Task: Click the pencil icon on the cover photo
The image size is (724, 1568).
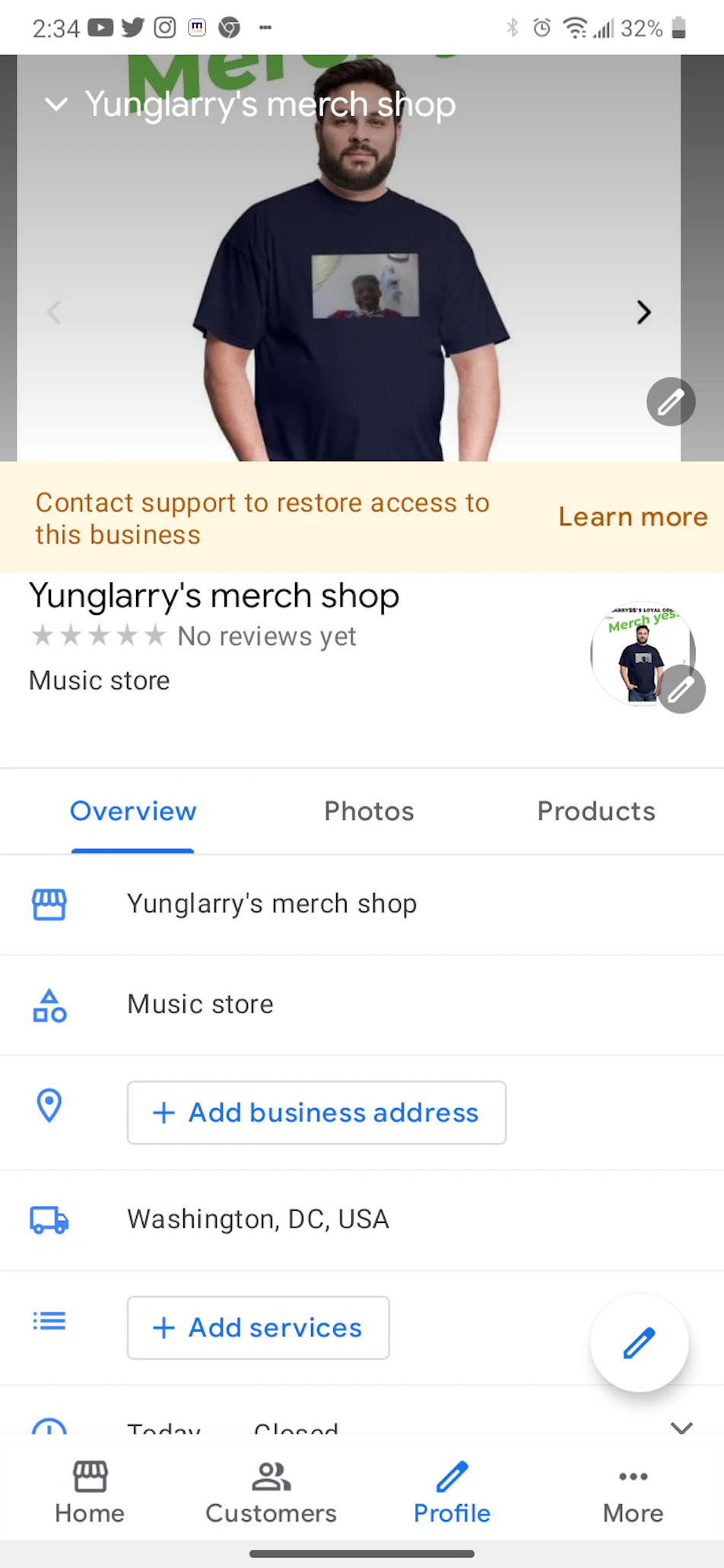Action: tap(670, 401)
